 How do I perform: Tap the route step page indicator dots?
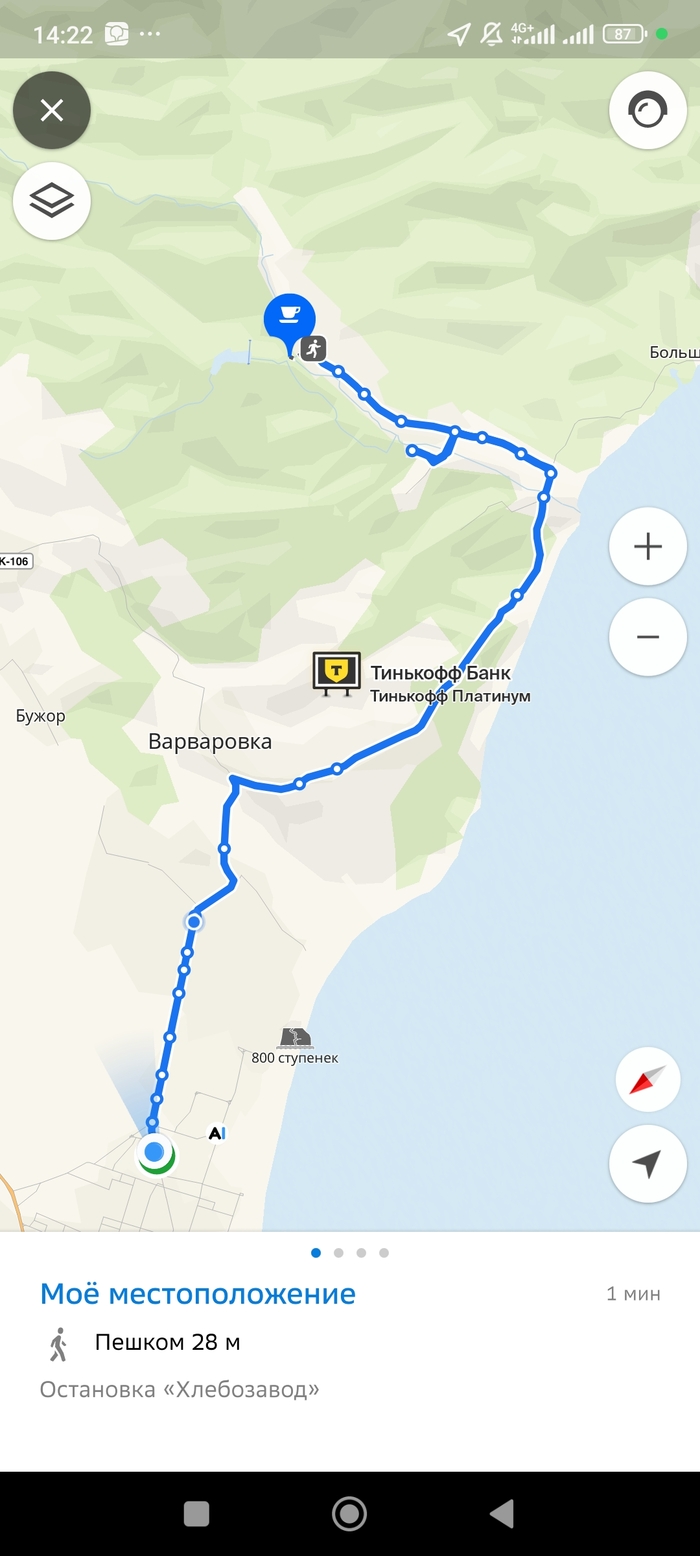click(x=349, y=1252)
